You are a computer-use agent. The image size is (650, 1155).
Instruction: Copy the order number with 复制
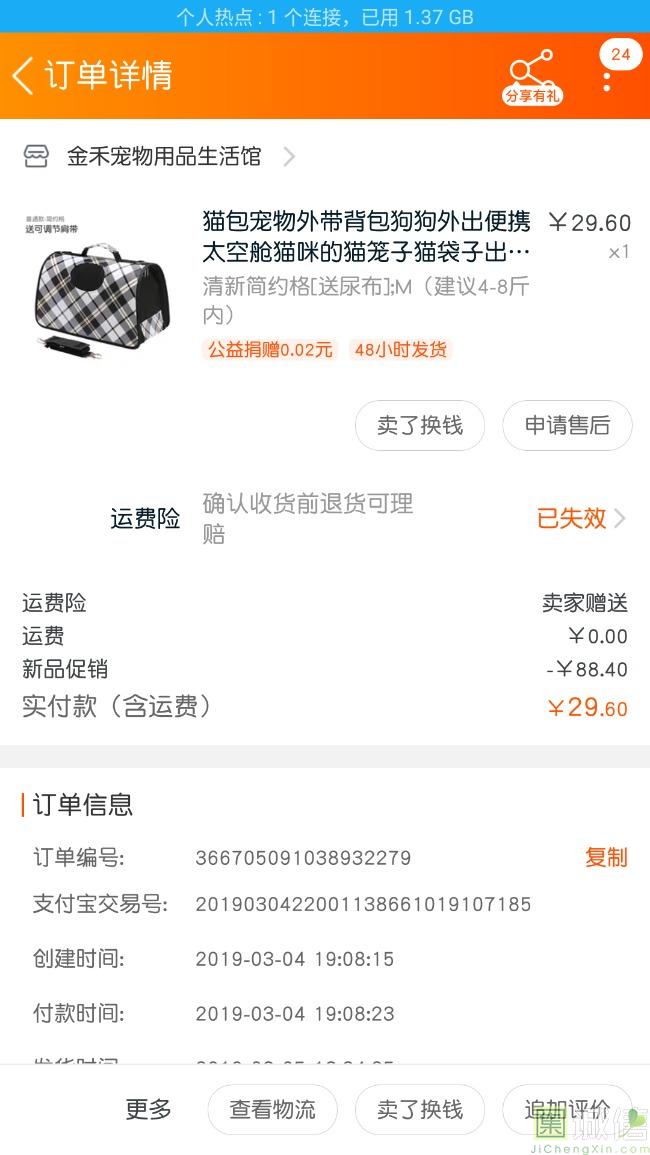click(x=606, y=857)
